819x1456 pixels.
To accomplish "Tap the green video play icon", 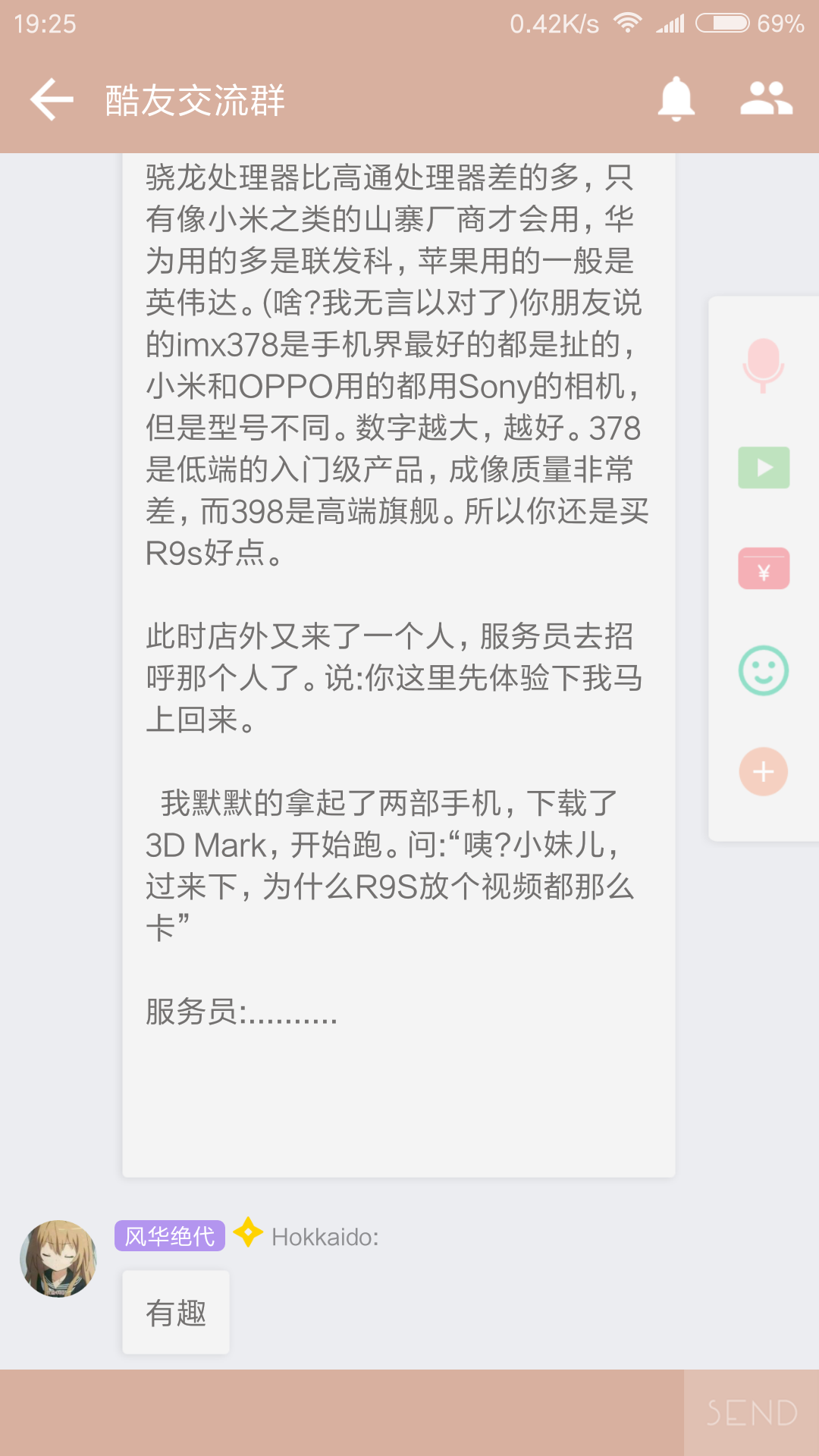I will (764, 467).
